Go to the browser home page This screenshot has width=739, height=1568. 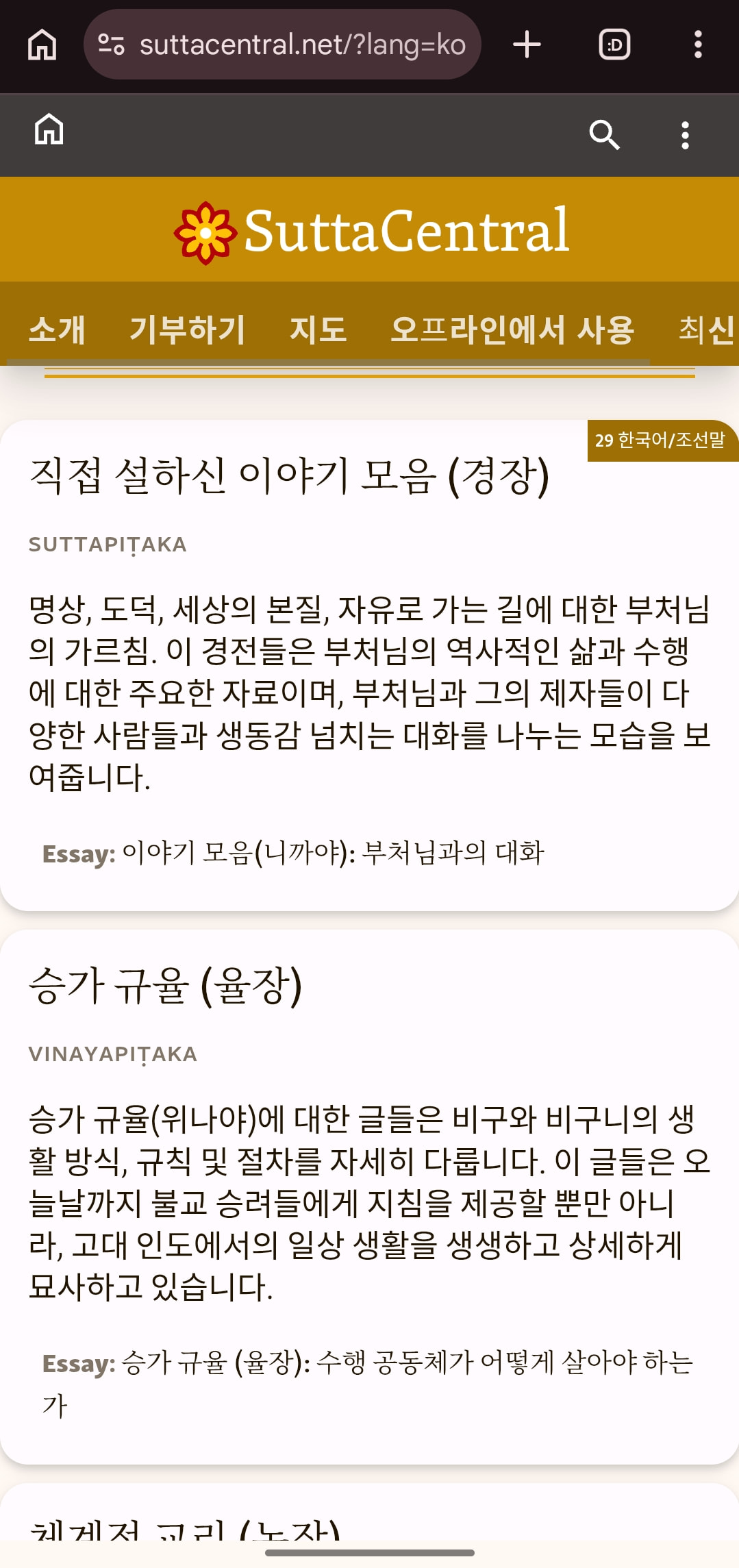[x=42, y=45]
